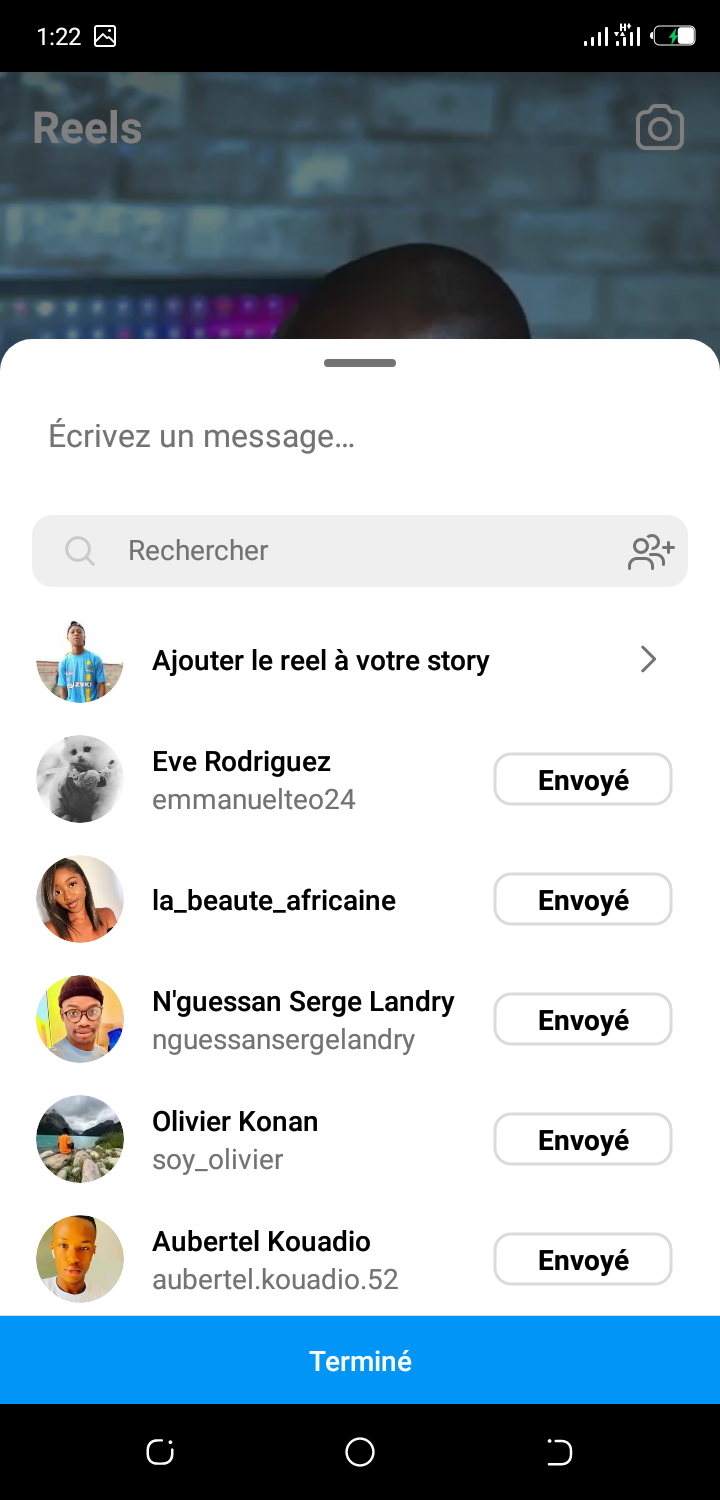Viewport: 720px width, 1500px height.
Task: Go to the system home screen
Action: point(360,1452)
